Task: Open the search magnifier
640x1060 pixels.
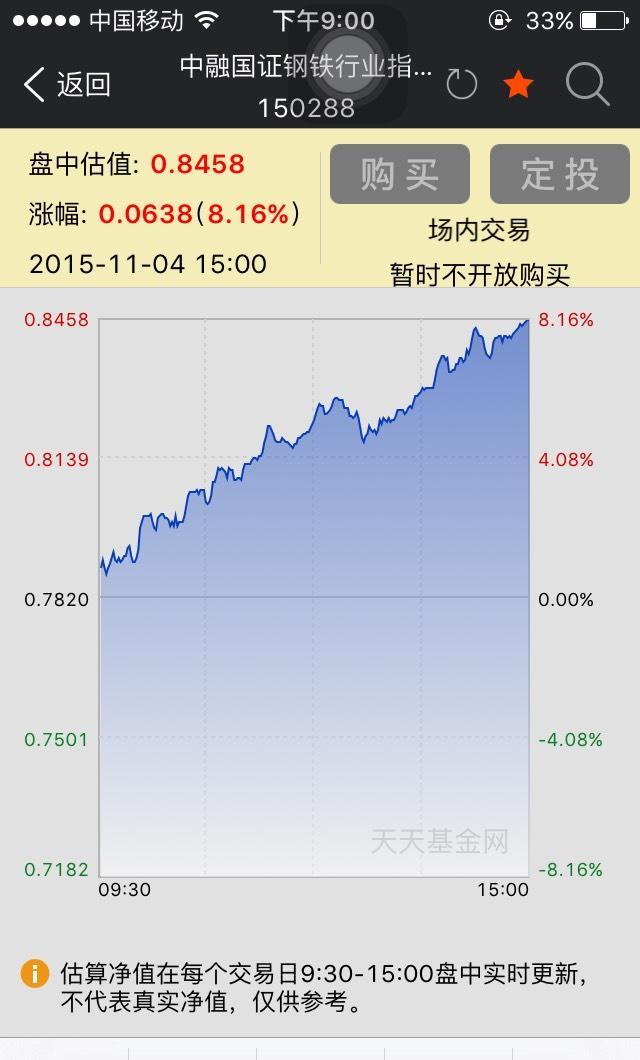Action: tap(587, 85)
